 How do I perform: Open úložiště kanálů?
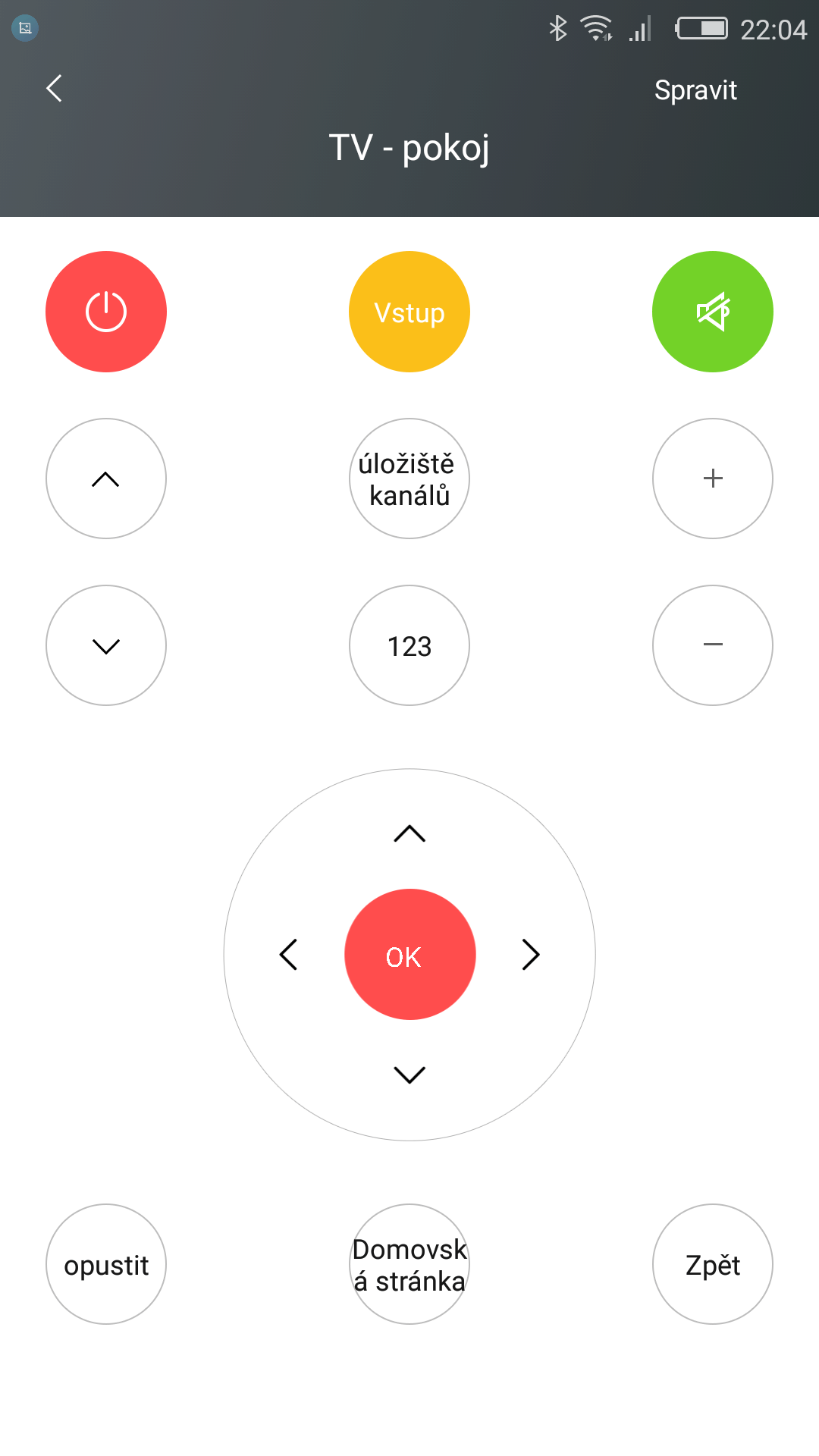[x=409, y=479]
